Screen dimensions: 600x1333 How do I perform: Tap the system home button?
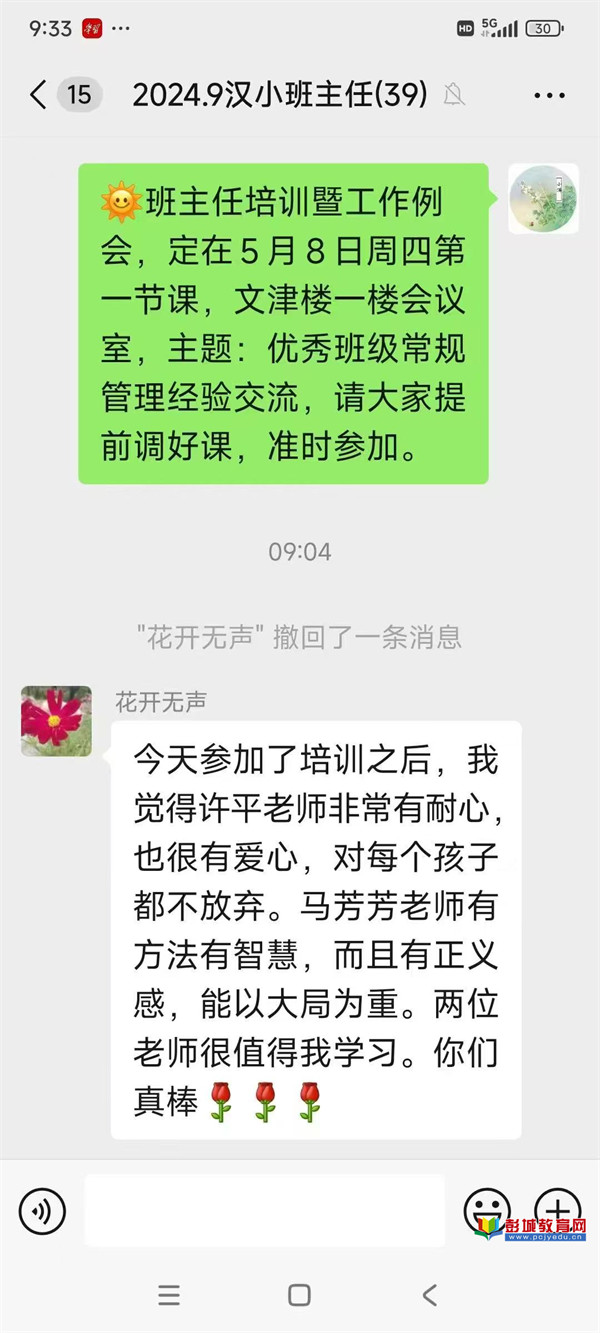(299, 1295)
